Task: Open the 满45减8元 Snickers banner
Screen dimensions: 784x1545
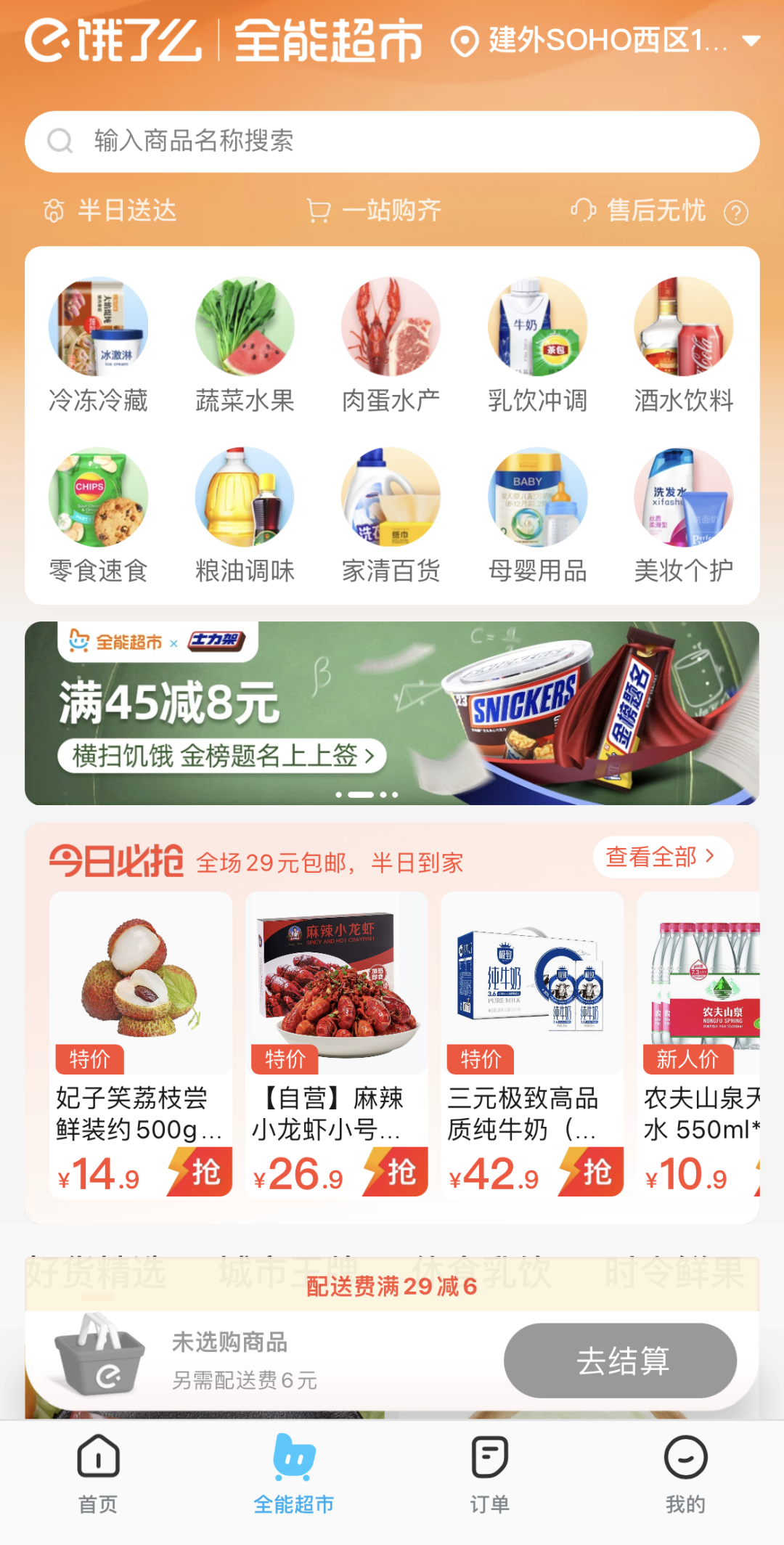Action: click(392, 713)
